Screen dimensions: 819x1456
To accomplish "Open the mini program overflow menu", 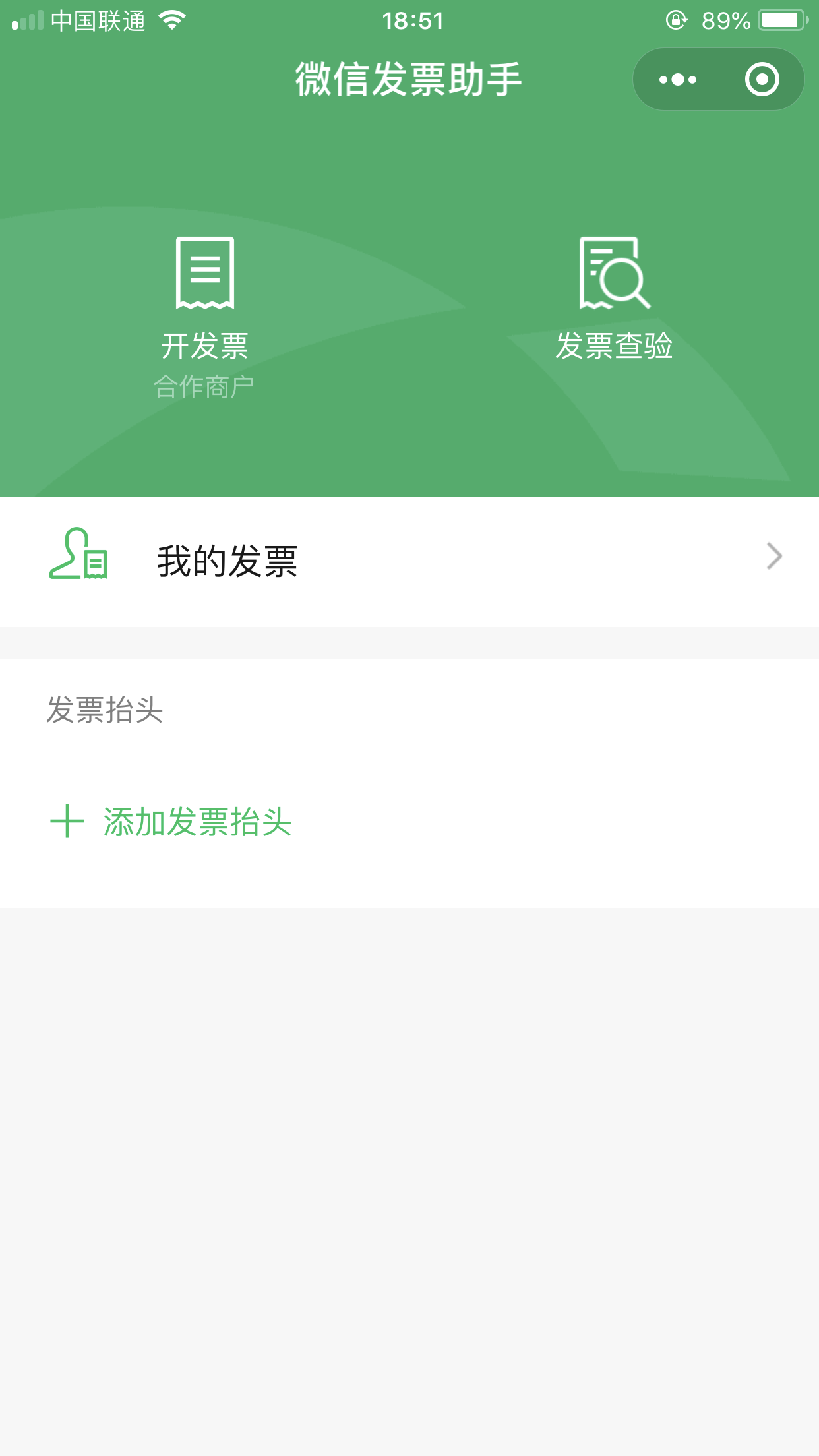I will (x=677, y=80).
